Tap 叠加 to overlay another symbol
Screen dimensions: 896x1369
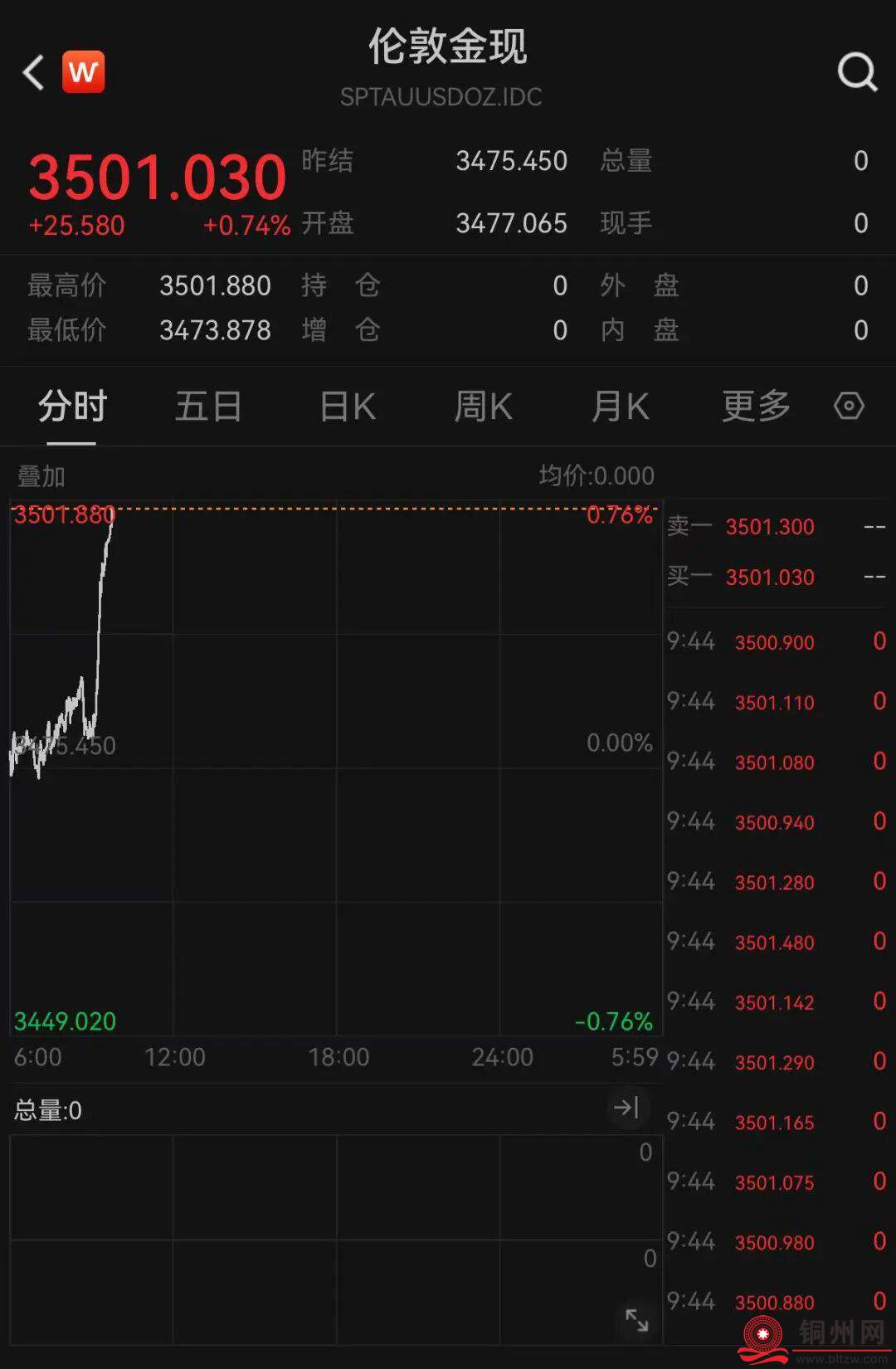[x=41, y=476]
